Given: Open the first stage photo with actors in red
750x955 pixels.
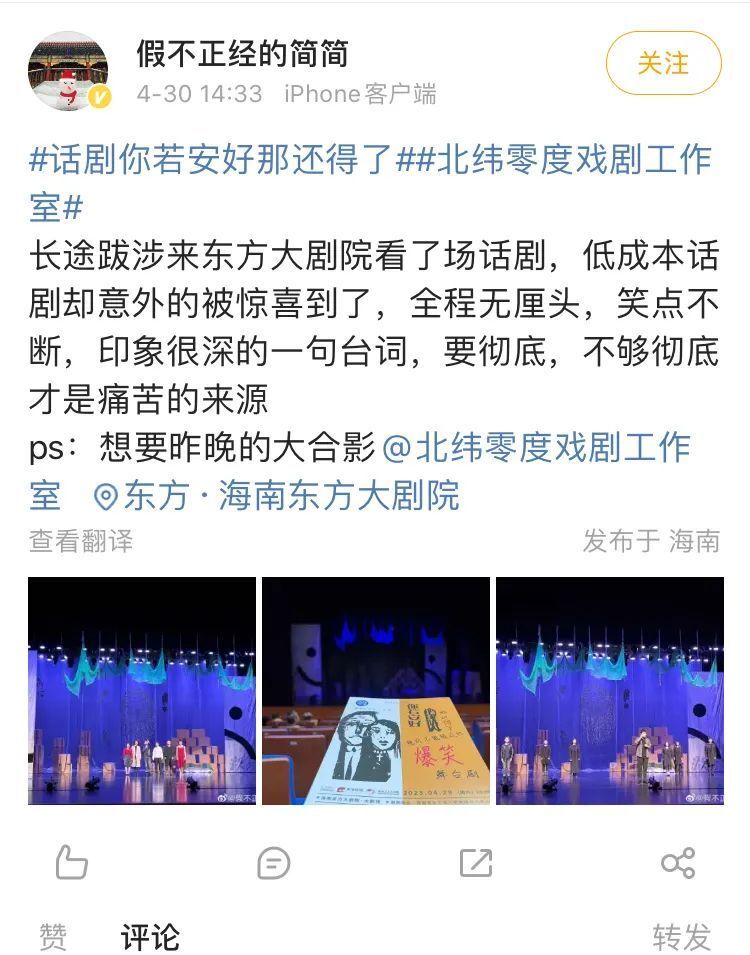Looking at the screenshot, I should click(141, 691).
